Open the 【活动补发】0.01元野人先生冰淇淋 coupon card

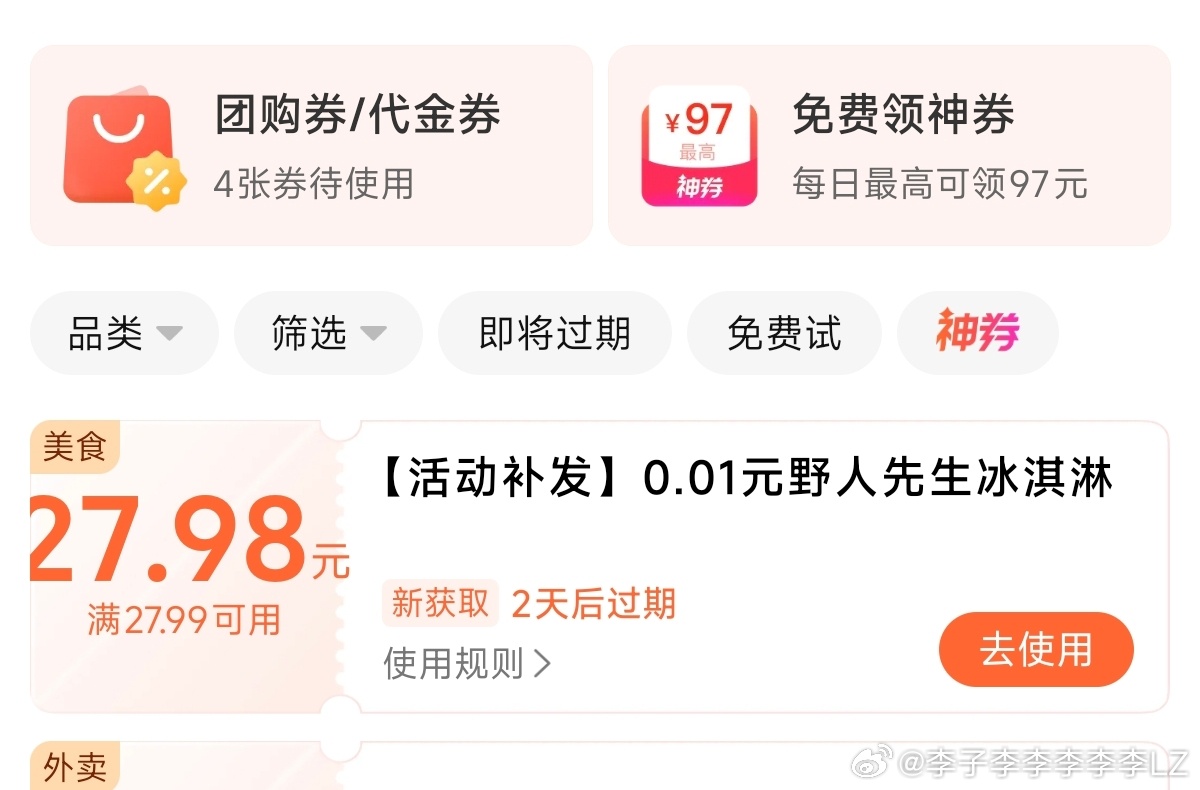click(746, 480)
